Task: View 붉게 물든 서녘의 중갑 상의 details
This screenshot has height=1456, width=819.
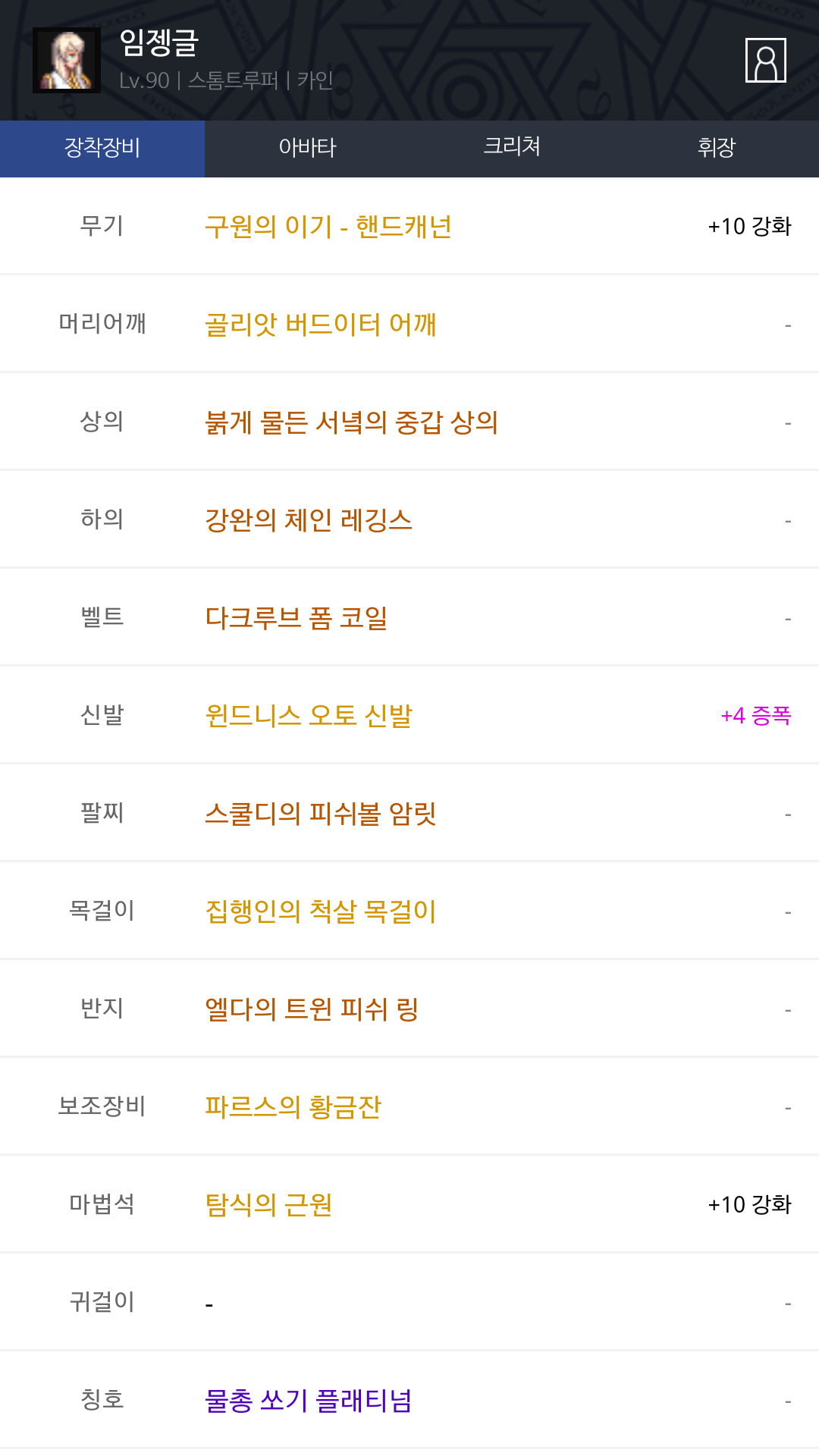Action: (352, 422)
